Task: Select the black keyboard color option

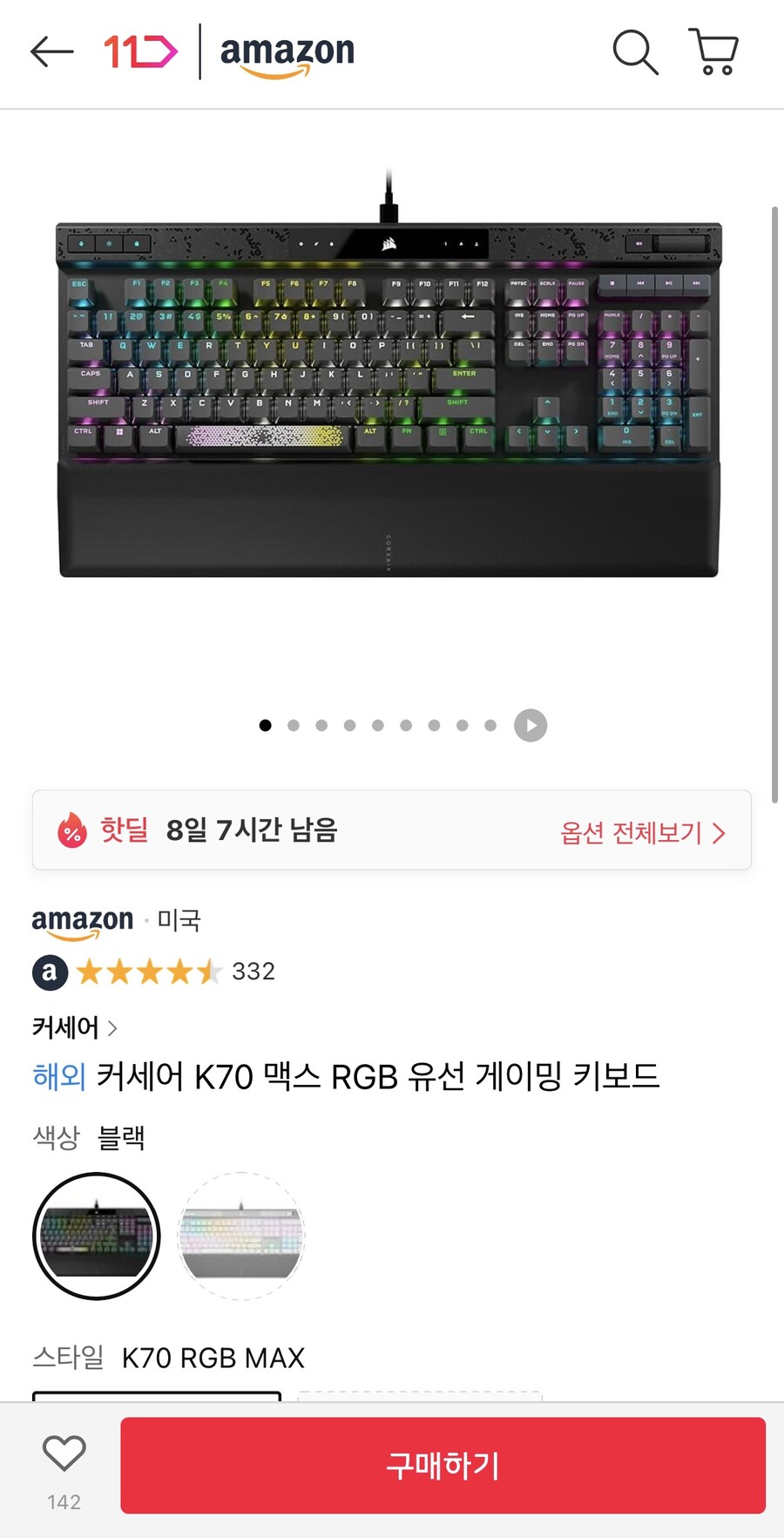Action: pos(96,1235)
